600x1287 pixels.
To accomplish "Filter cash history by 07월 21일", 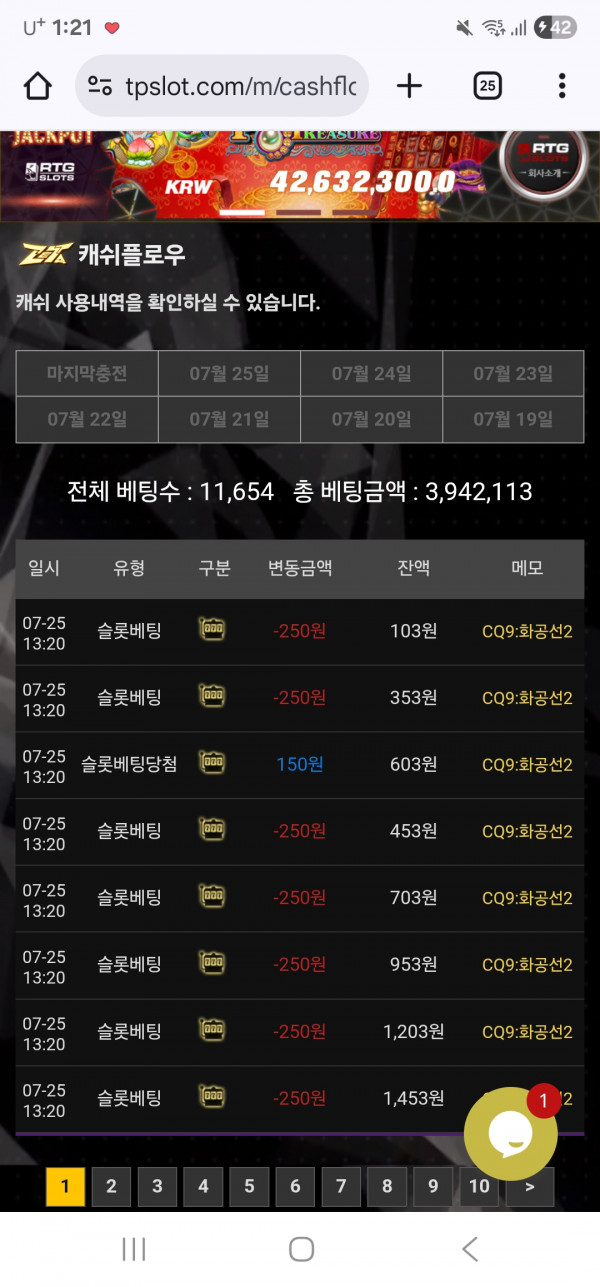I will click(x=229, y=419).
